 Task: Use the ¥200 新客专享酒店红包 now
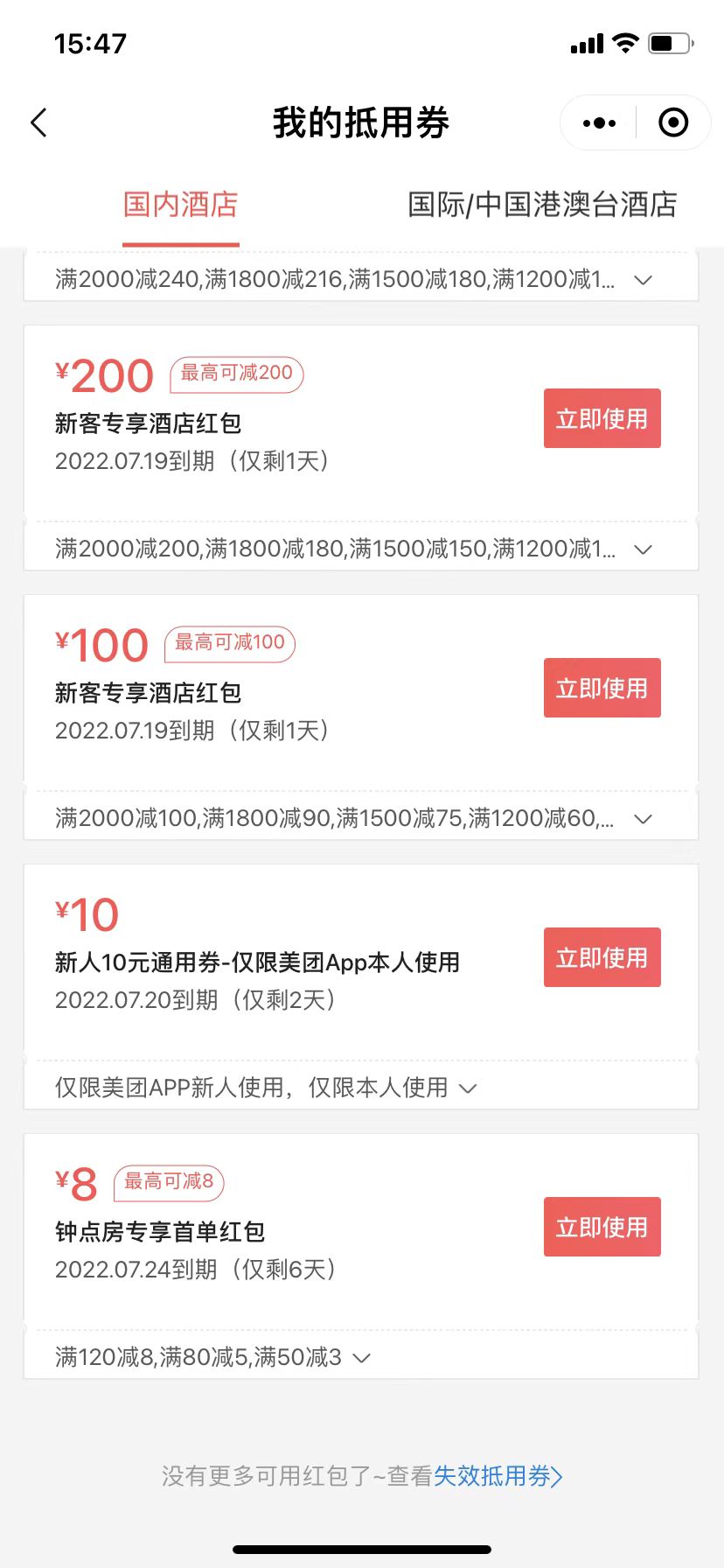602,419
